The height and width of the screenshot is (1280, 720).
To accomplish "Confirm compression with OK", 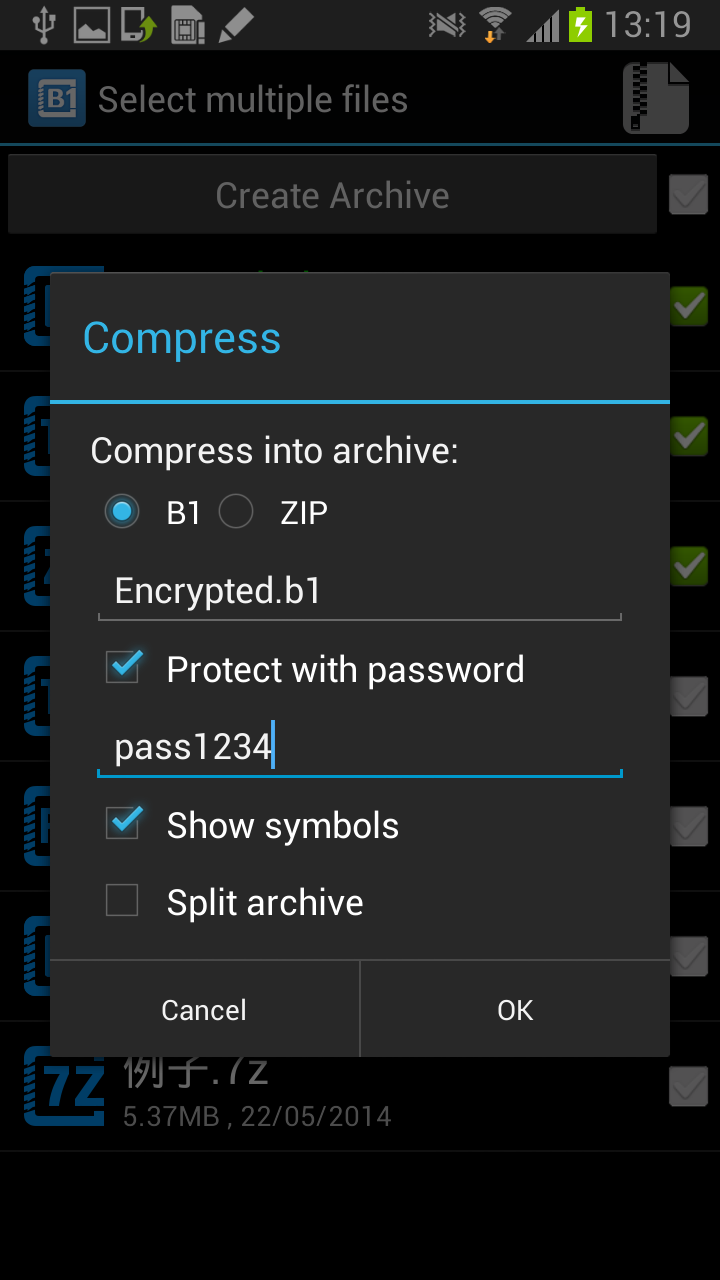I will tap(515, 1010).
